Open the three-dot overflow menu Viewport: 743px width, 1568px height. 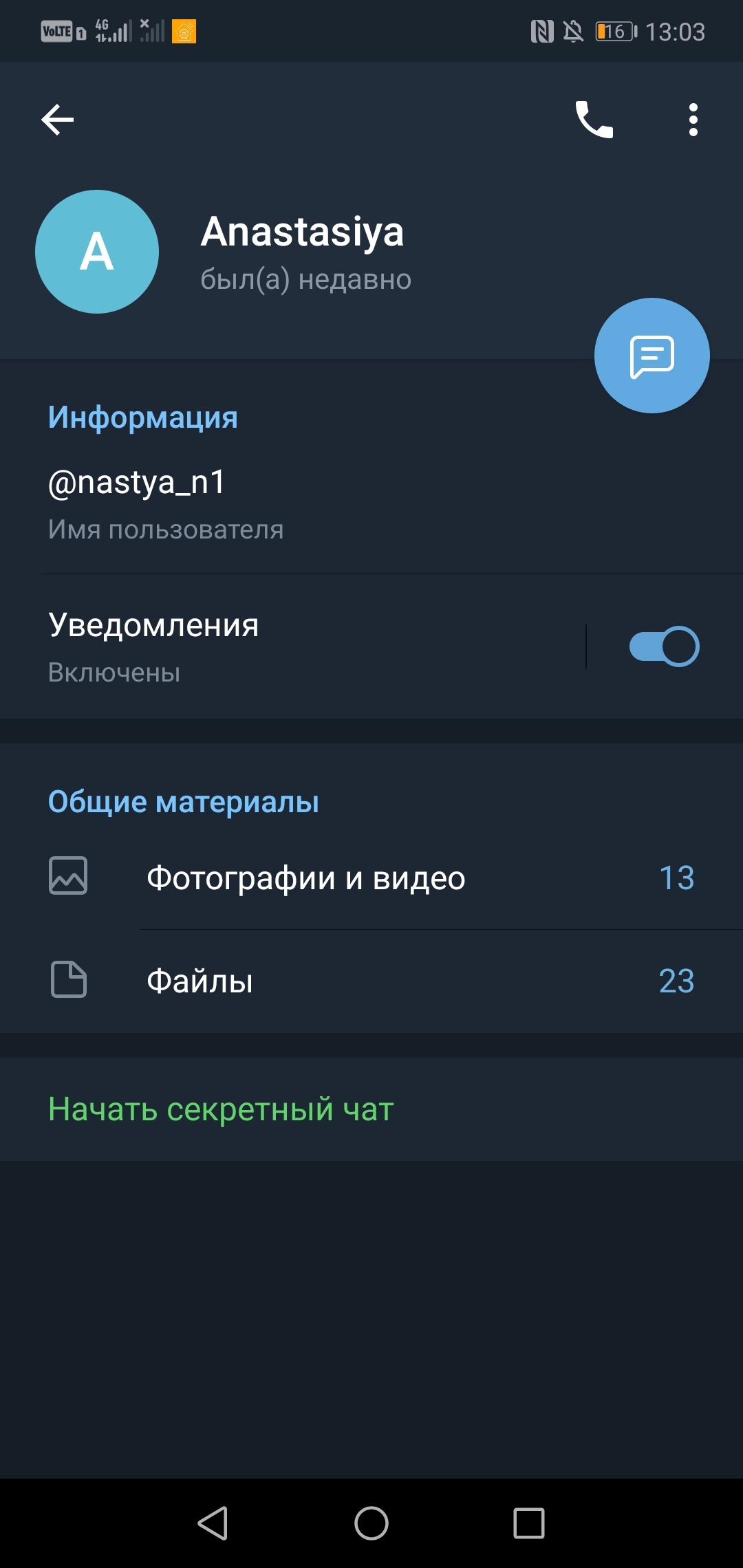tap(693, 120)
